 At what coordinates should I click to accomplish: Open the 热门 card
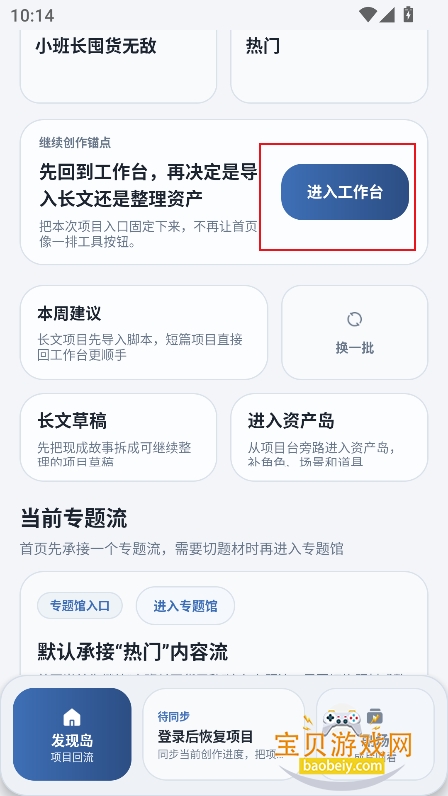point(329,66)
